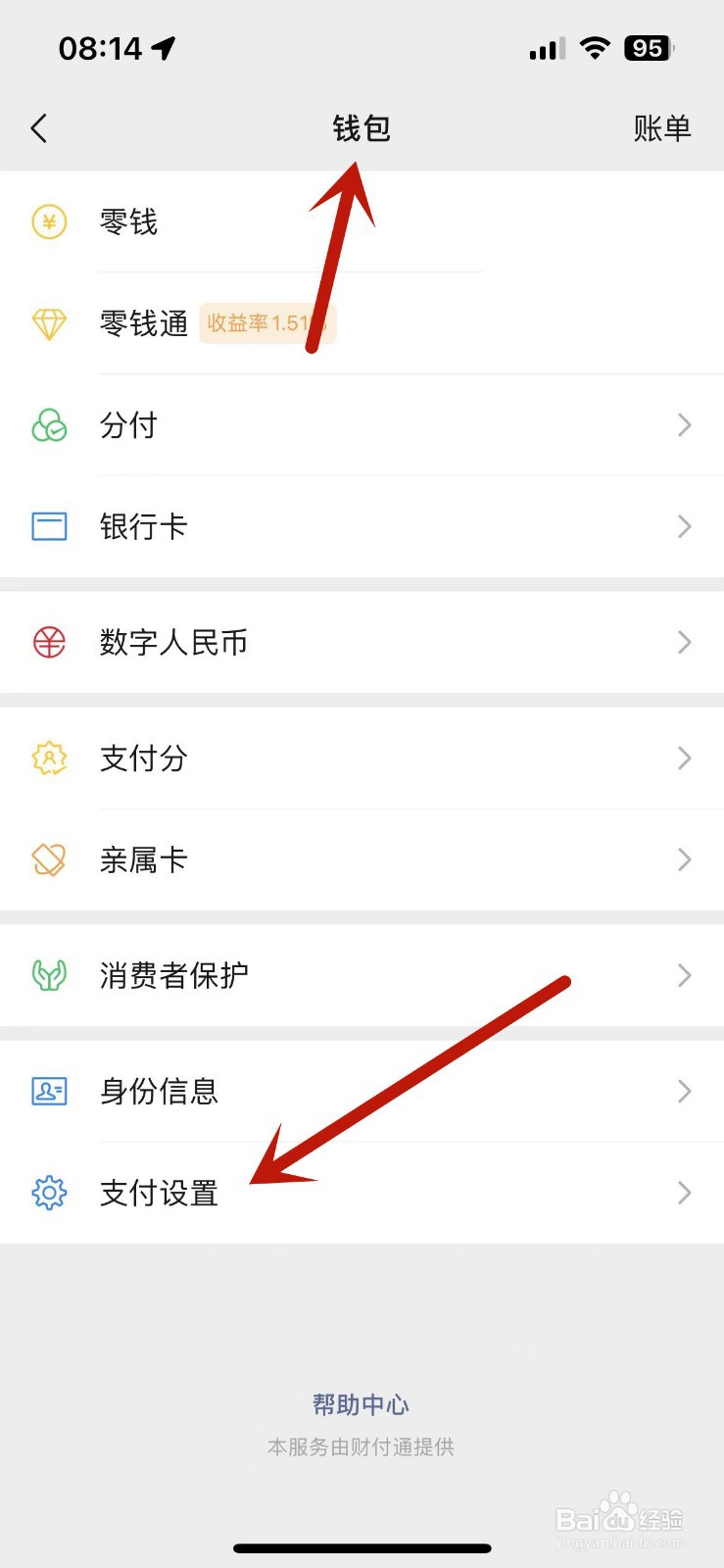This screenshot has height=1568, width=724.
Task: Open 消费者保护 via its hands icon
Action: [48, 976]
